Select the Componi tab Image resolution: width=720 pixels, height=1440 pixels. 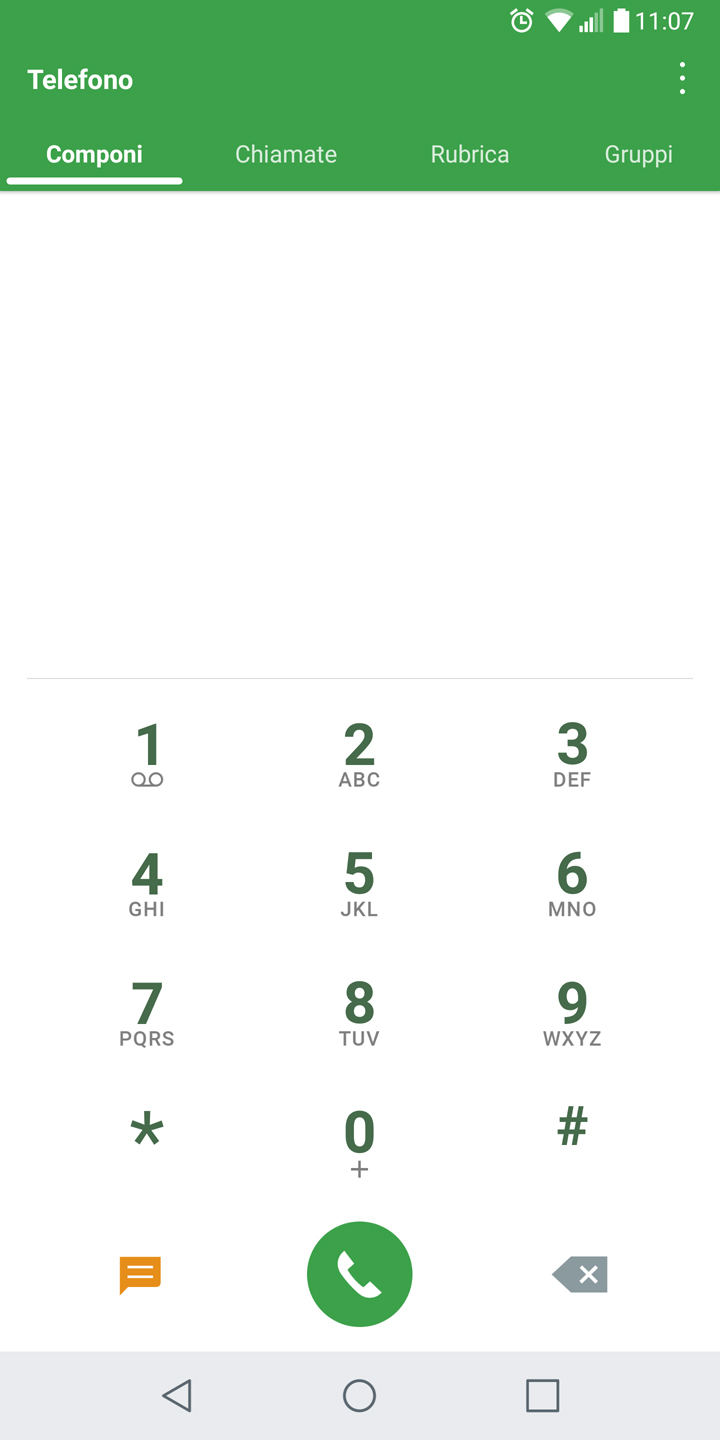(x=95, y=154)
